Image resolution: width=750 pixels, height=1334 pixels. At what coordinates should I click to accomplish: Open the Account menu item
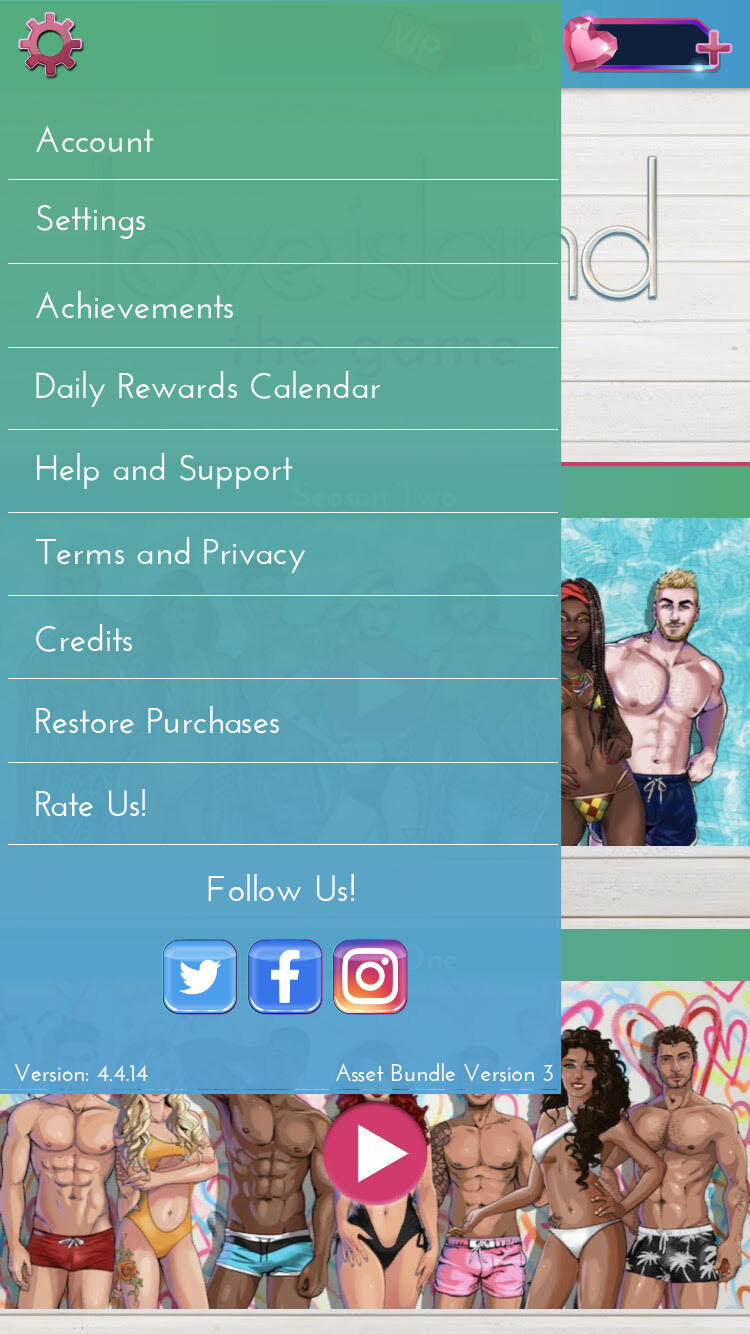click(x=95, y=141)
